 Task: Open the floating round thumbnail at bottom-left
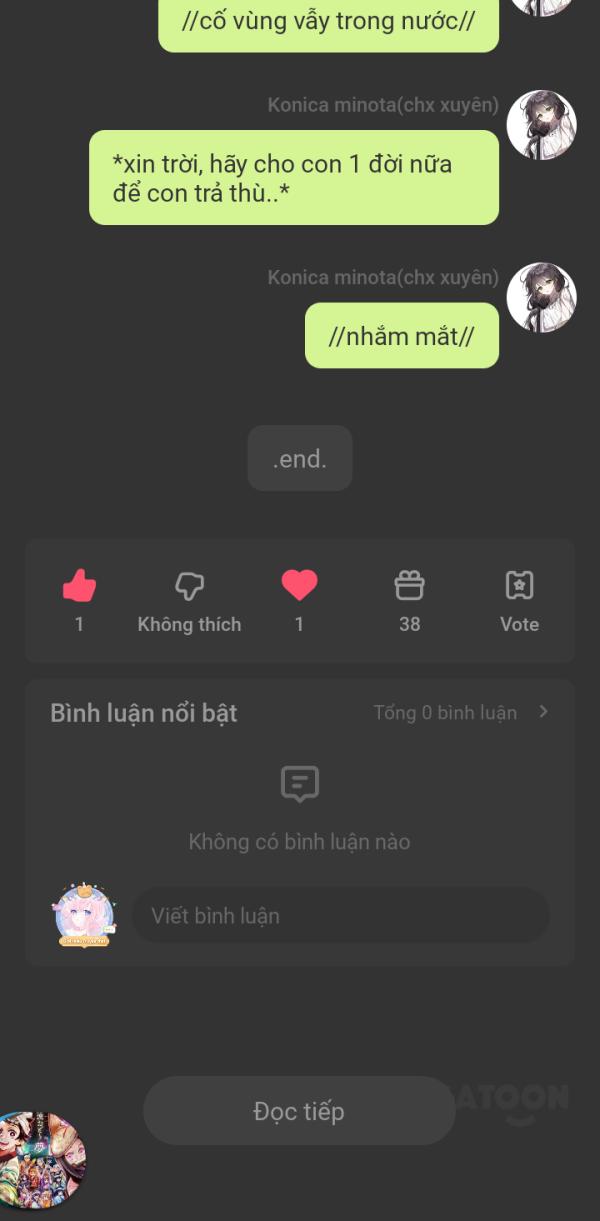(40, 1160)
